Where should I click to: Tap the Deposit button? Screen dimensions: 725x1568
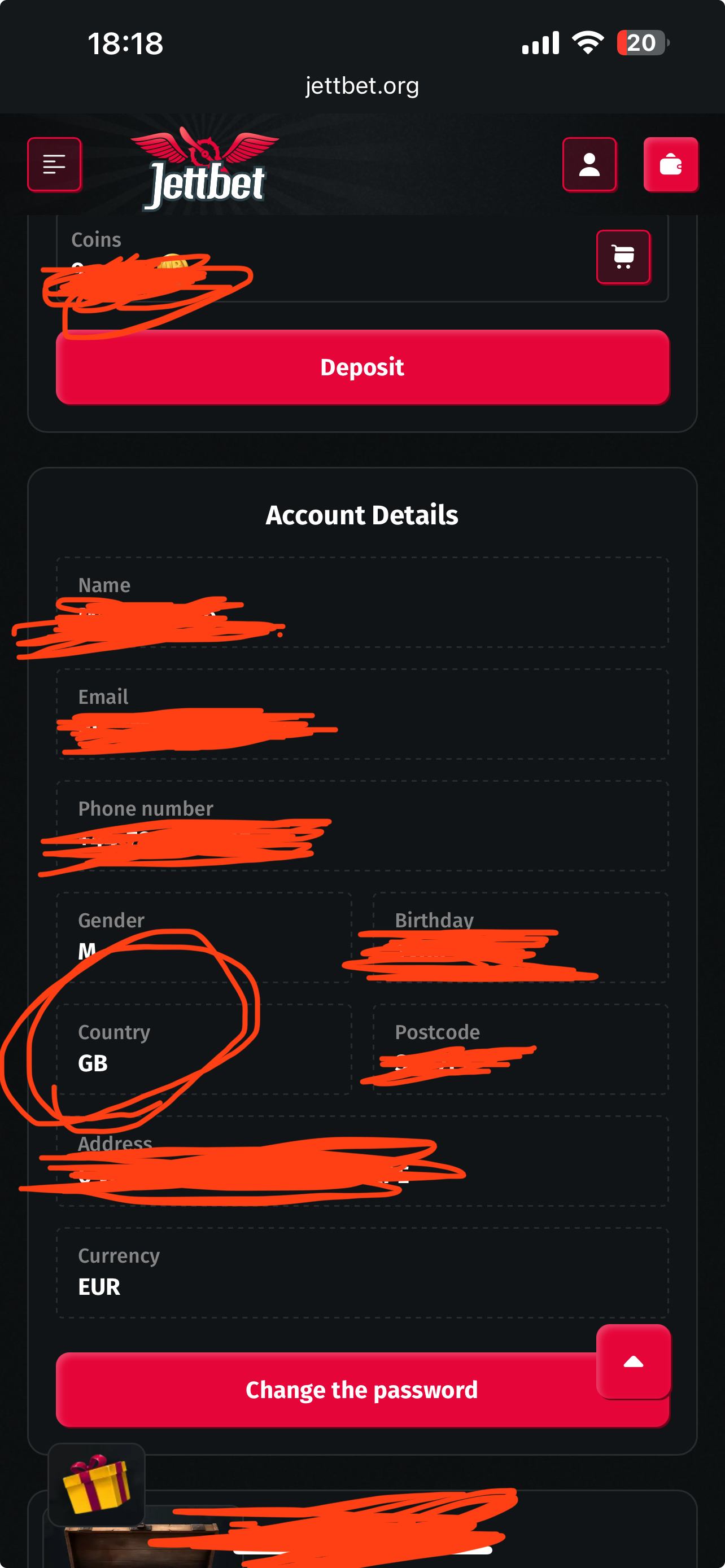coord(362,367)
